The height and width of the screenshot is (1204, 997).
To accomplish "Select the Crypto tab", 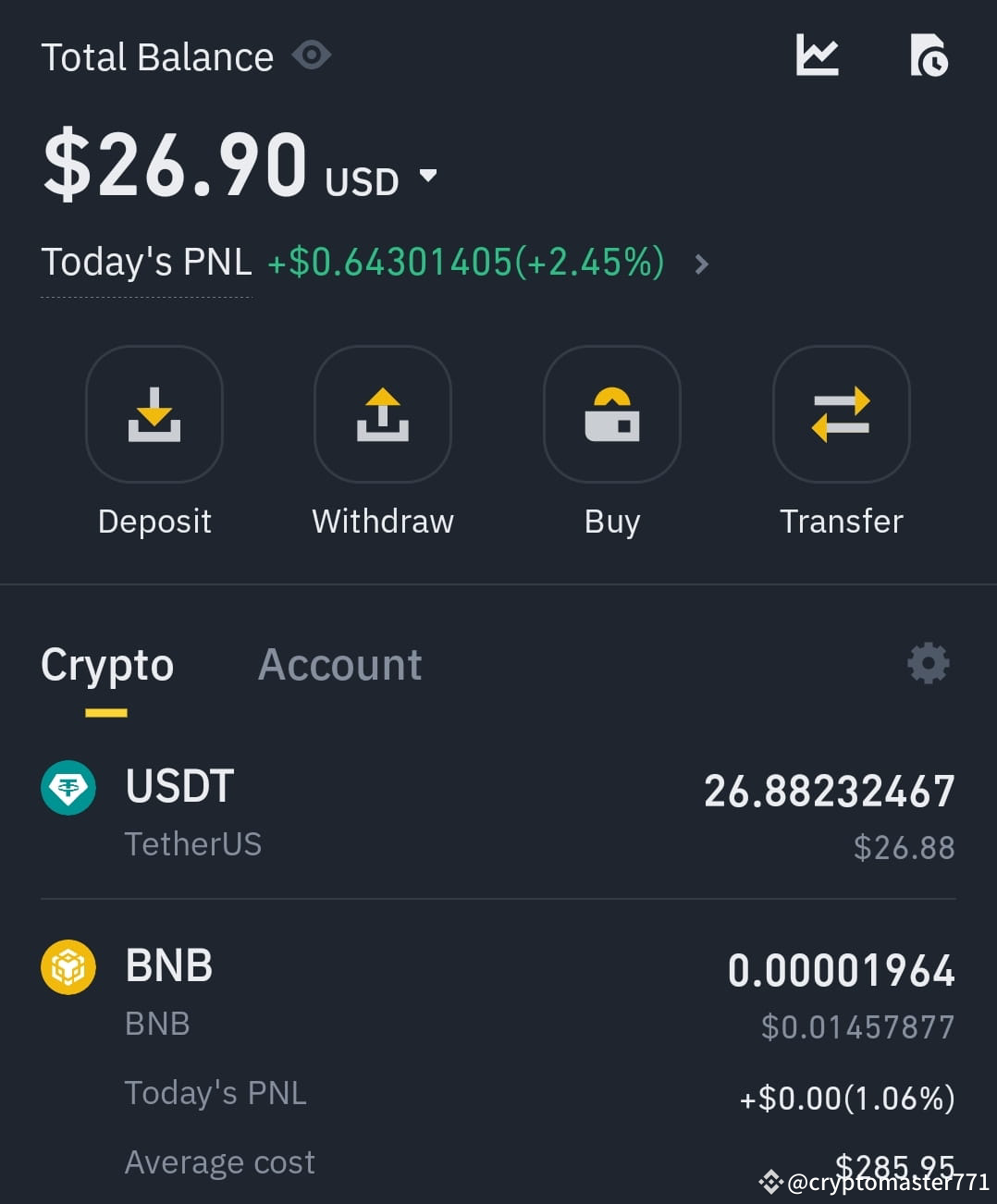I will coord(106,664).
